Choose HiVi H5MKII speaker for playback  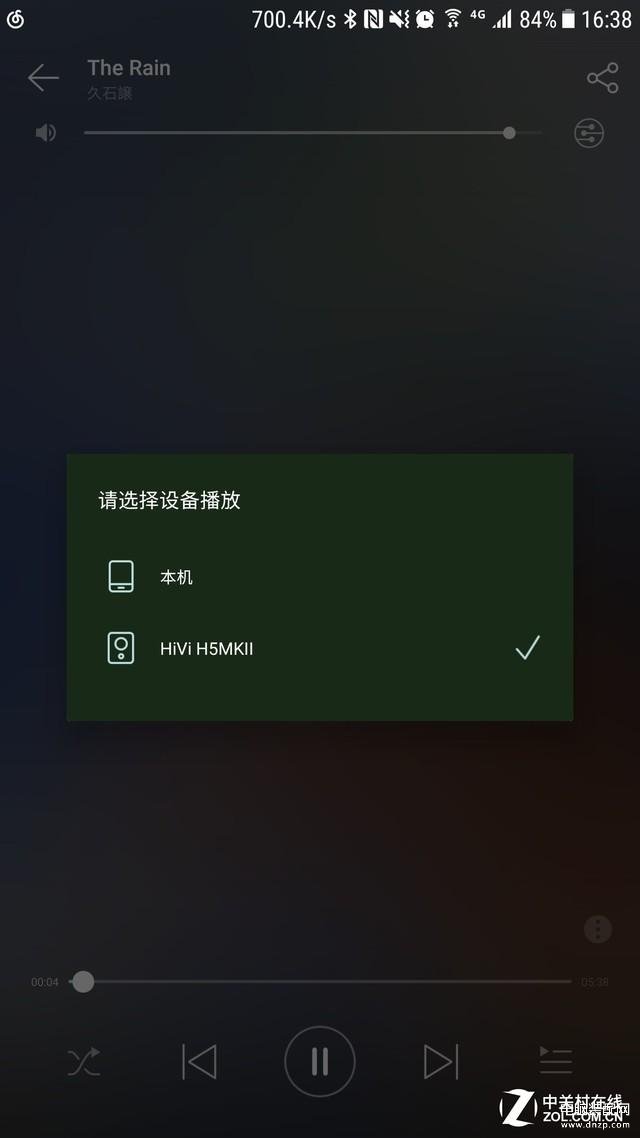coord(206,649)
